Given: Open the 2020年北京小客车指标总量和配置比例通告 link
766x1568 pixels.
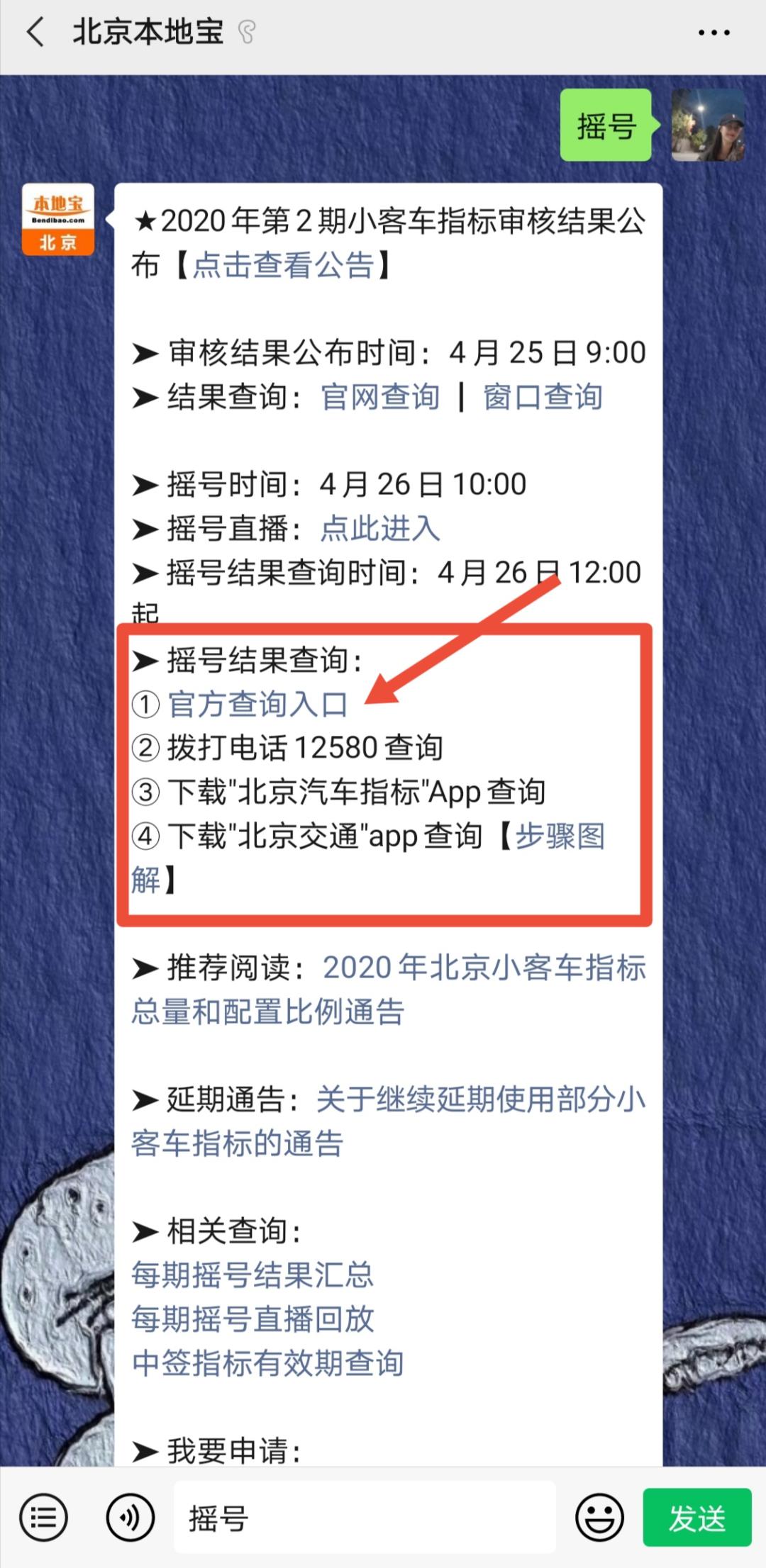Looking at the screenshot, I should click(x=389, y=990).
